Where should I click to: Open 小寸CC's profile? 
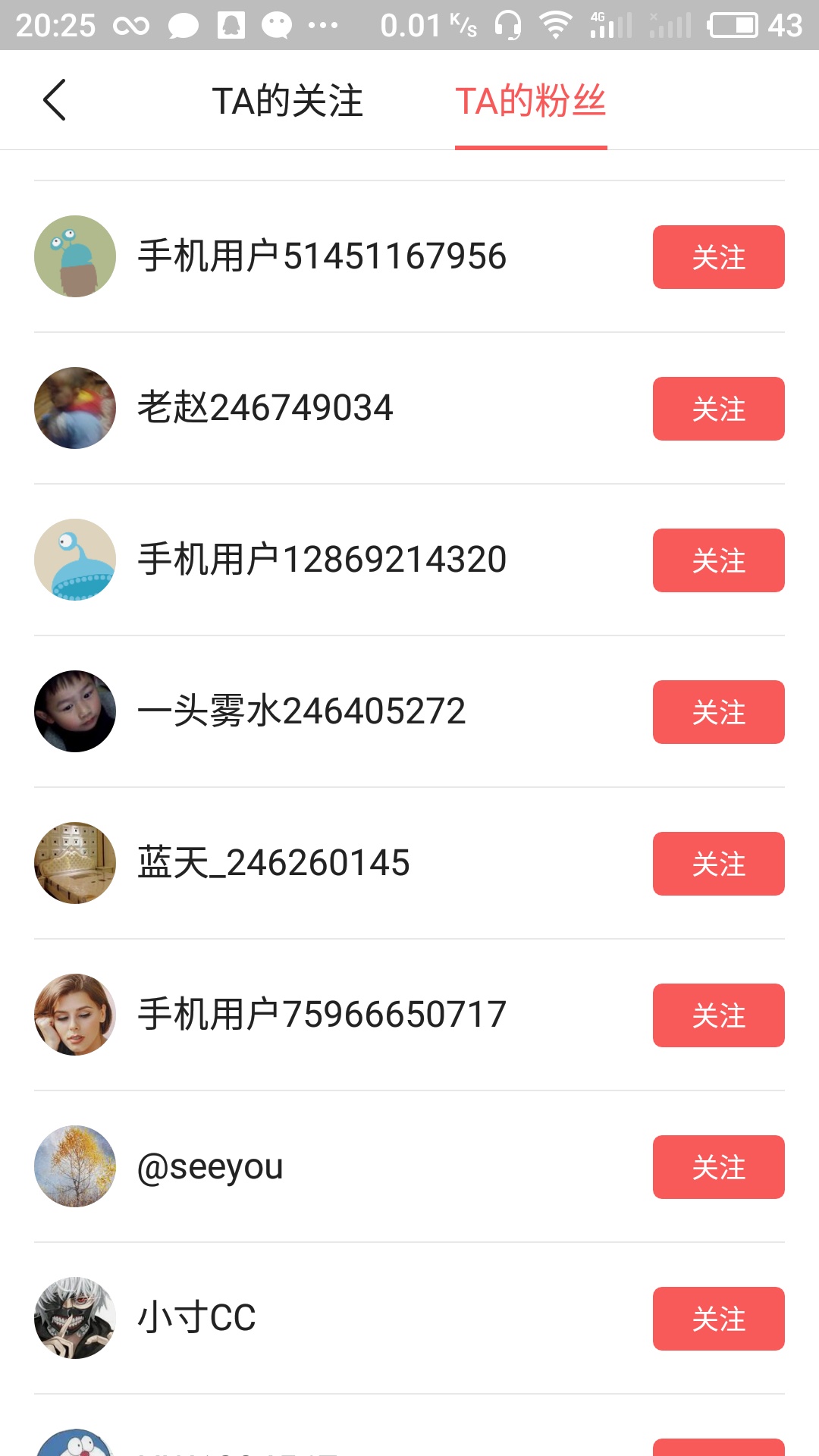[x=196, y=1318]
